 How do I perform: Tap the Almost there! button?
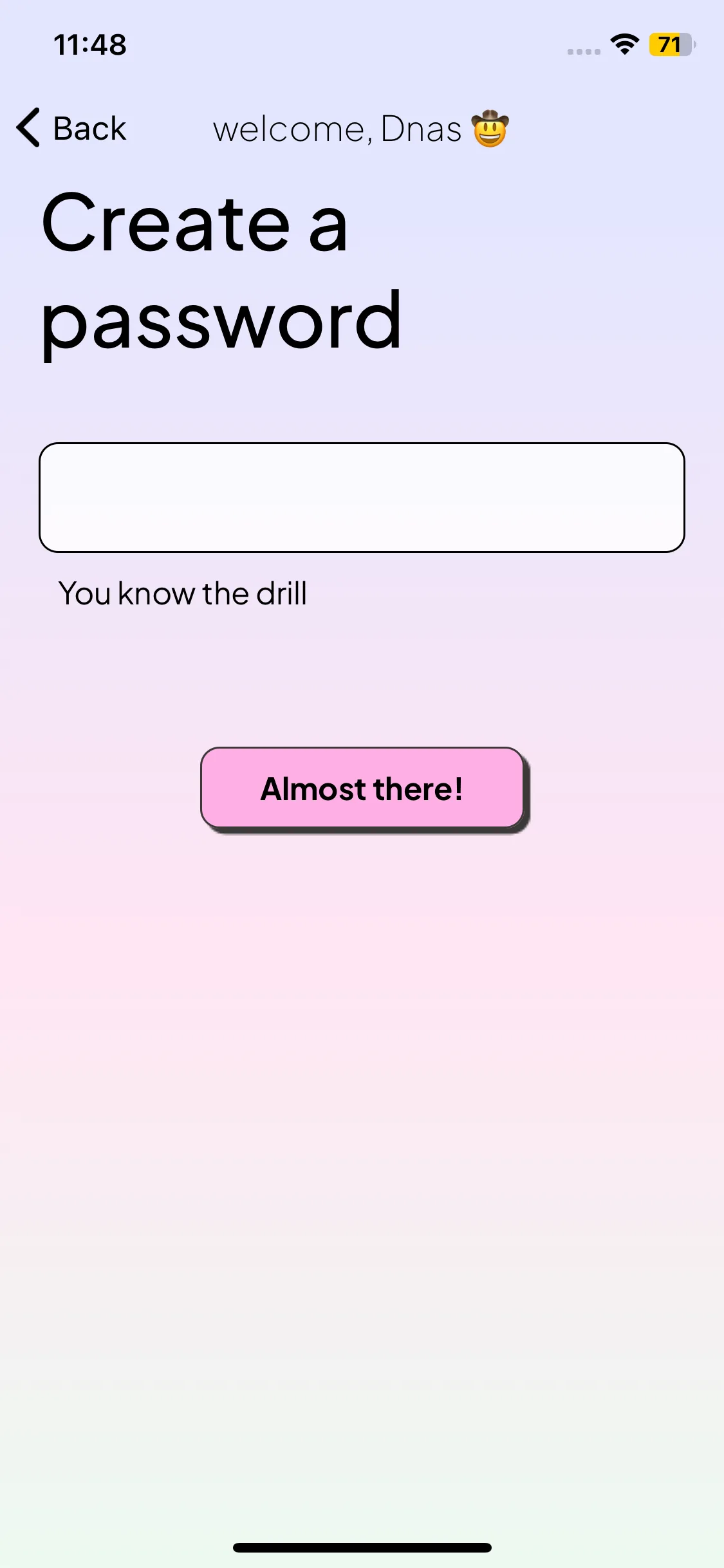(362, 788)
